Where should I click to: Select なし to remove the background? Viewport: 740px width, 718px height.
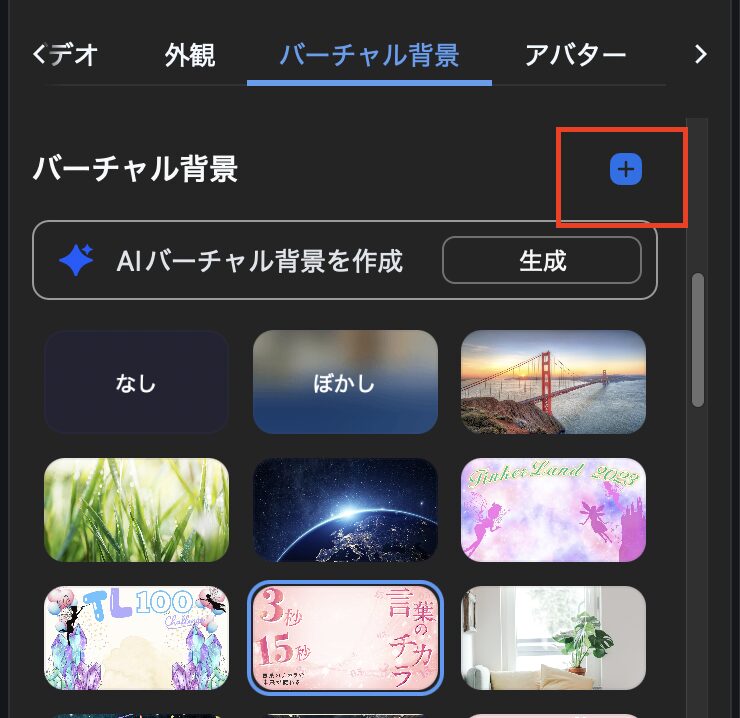coord(136,382)
